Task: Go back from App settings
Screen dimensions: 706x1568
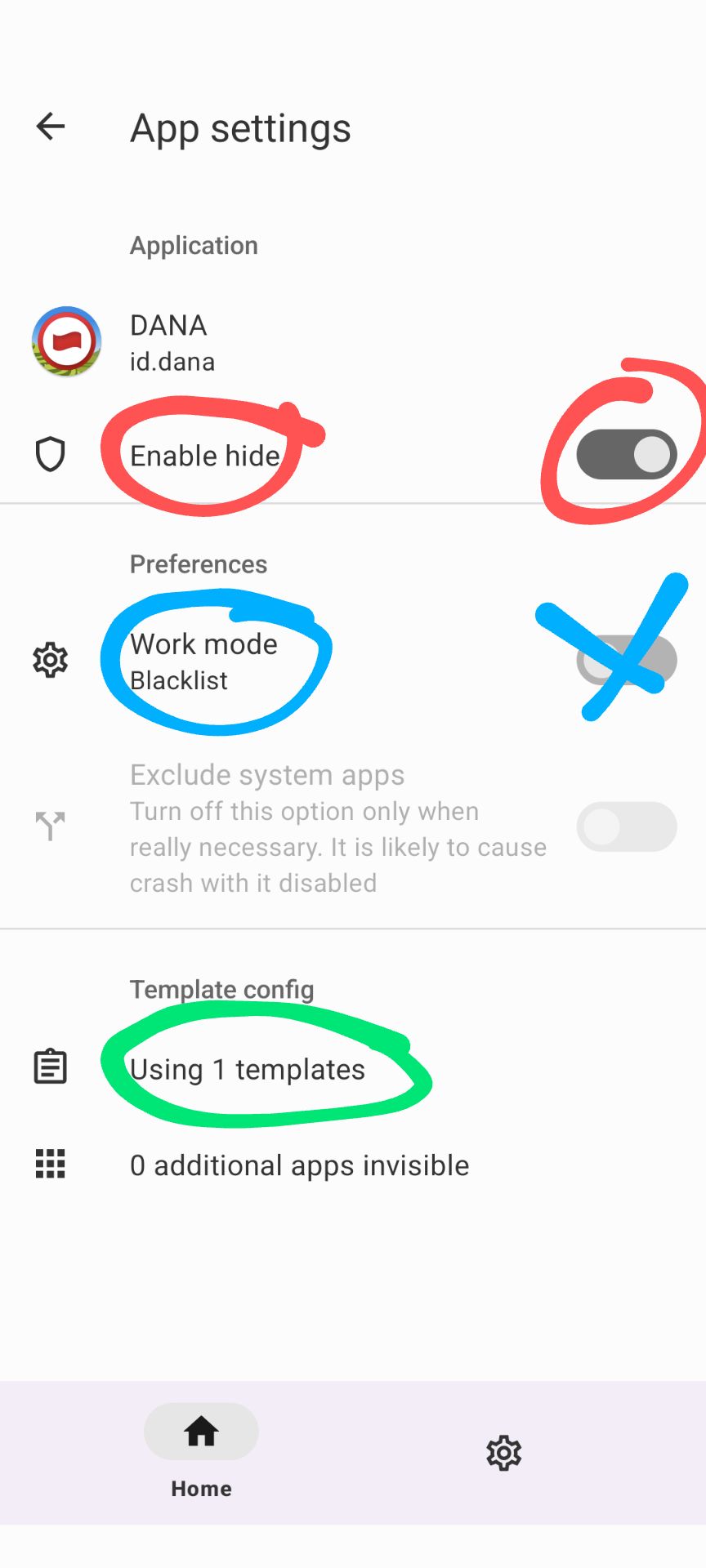Action: tap(51, 127)
